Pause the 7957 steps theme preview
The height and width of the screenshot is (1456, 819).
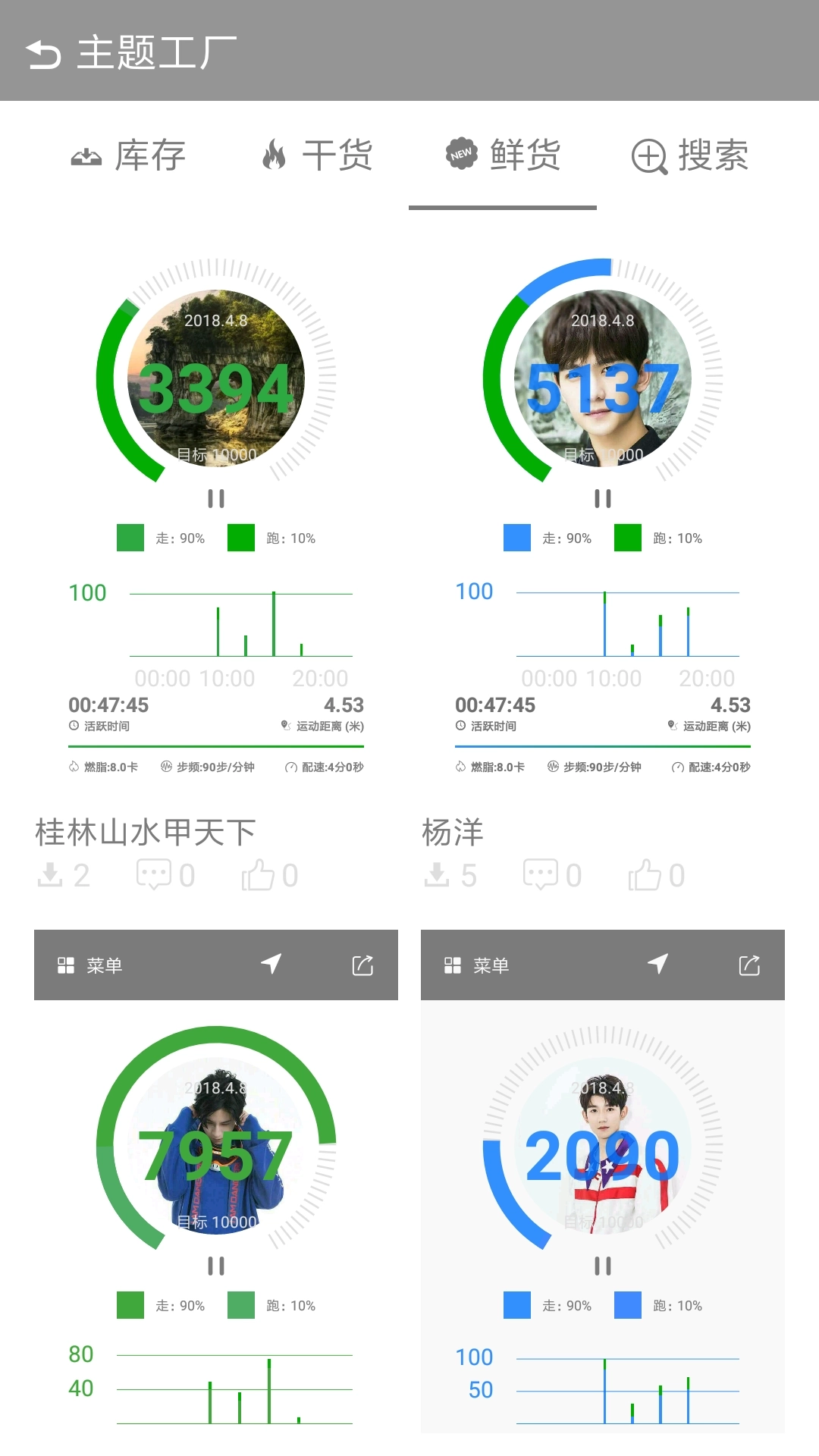217,1266
